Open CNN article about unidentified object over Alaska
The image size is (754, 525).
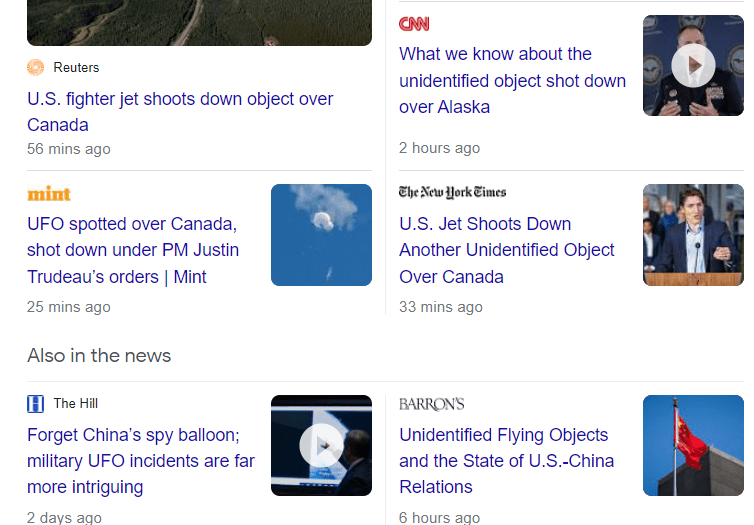(x=512, y=80)
